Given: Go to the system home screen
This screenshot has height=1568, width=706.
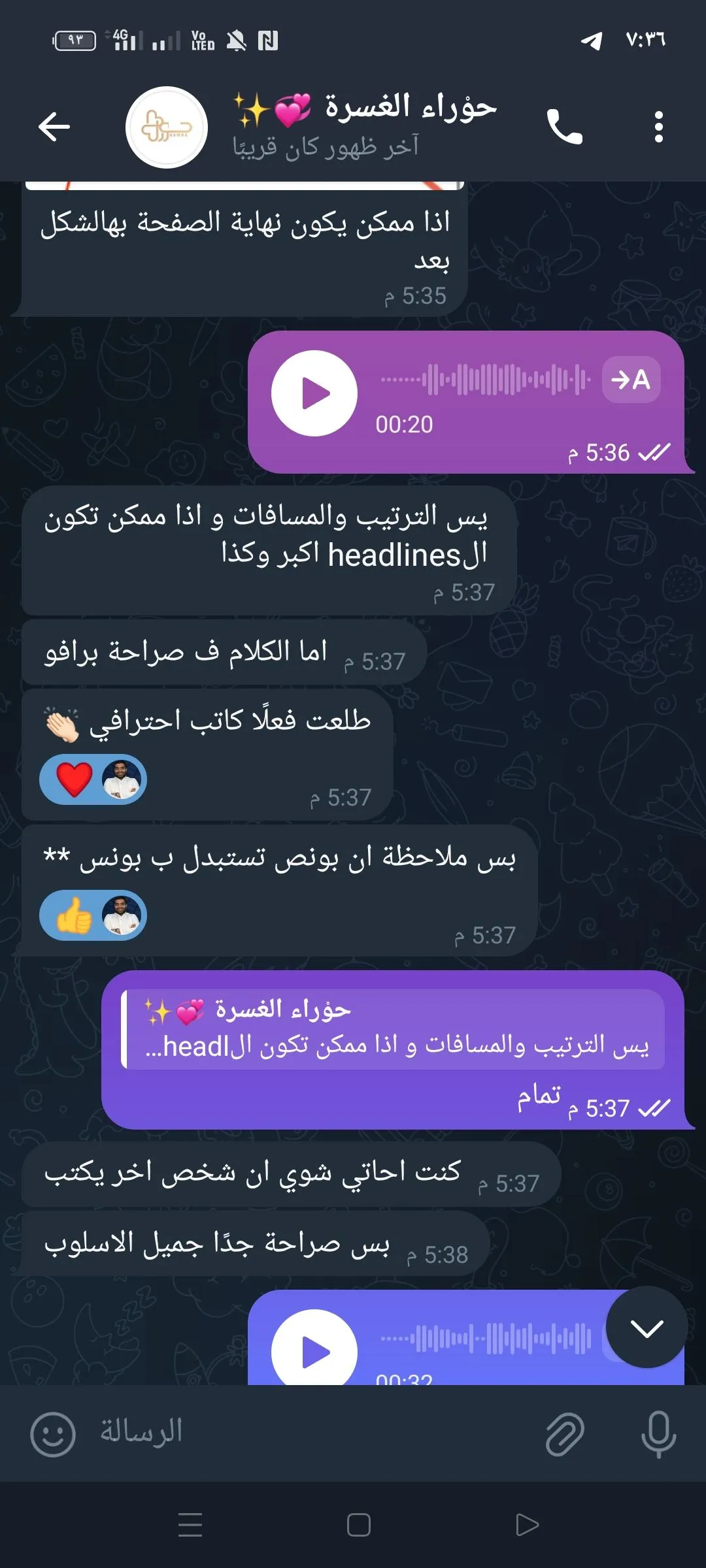Looking at the screenshot, I should (358, 1525).
